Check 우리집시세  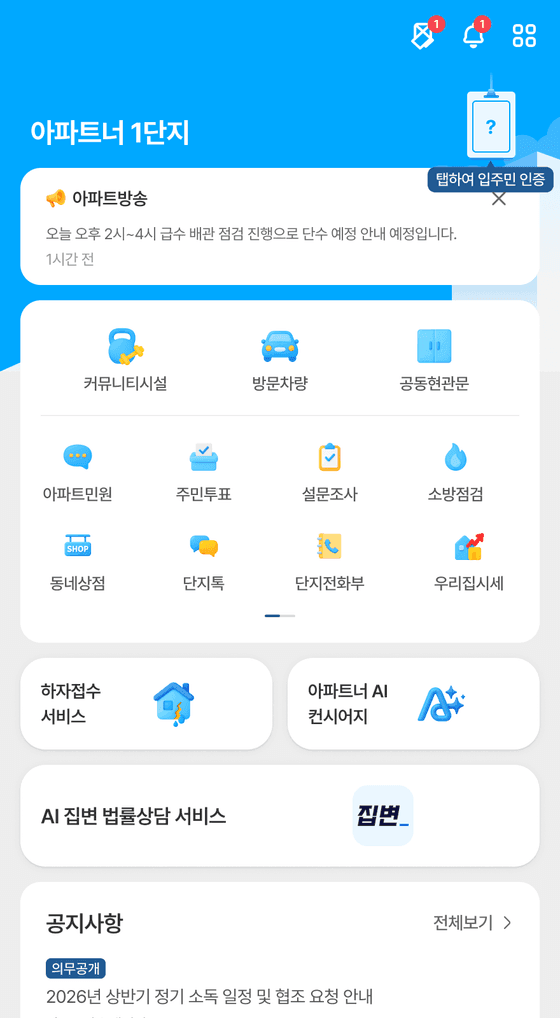click(x=469, y=560)
